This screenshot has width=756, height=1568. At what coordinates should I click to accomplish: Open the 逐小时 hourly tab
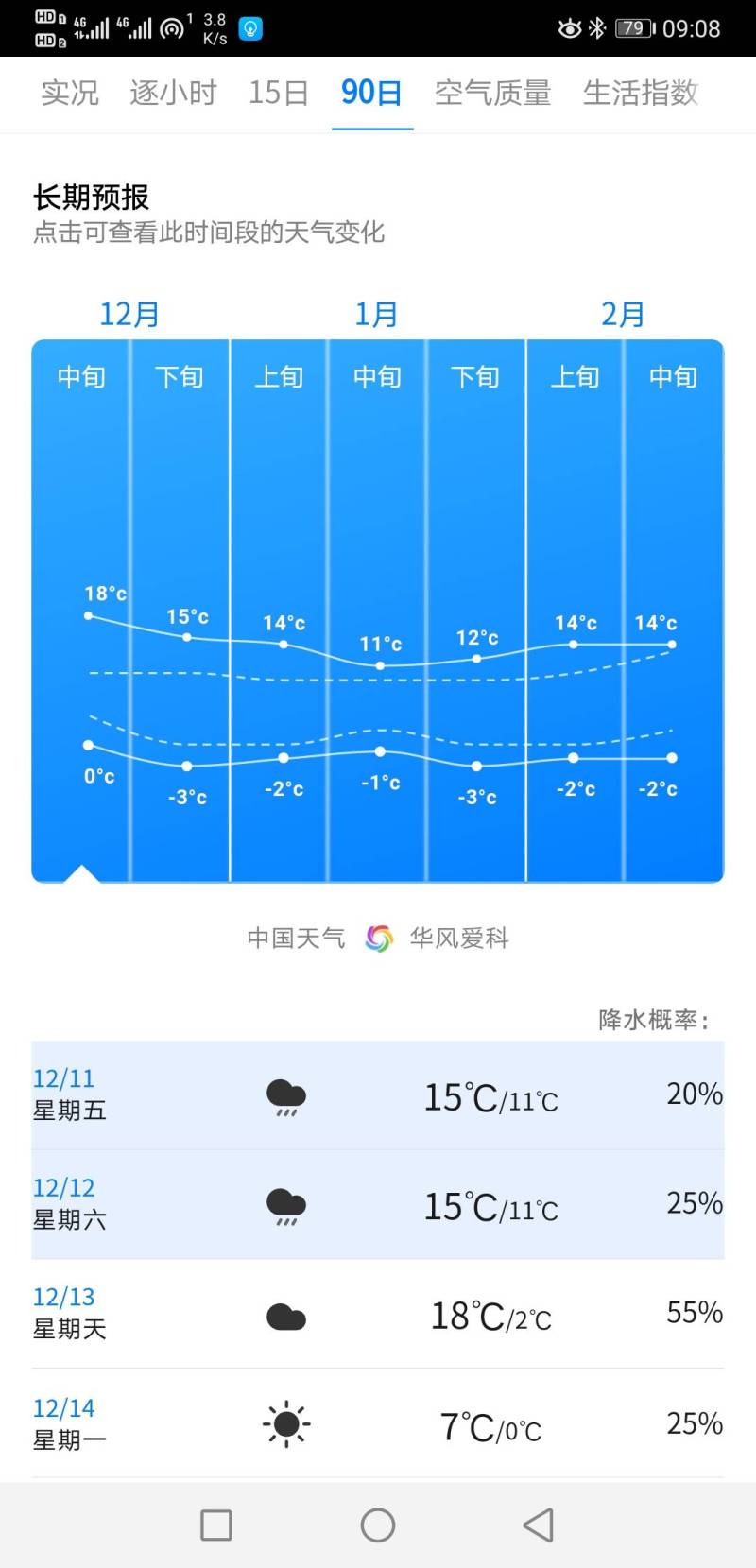[173, 93]
